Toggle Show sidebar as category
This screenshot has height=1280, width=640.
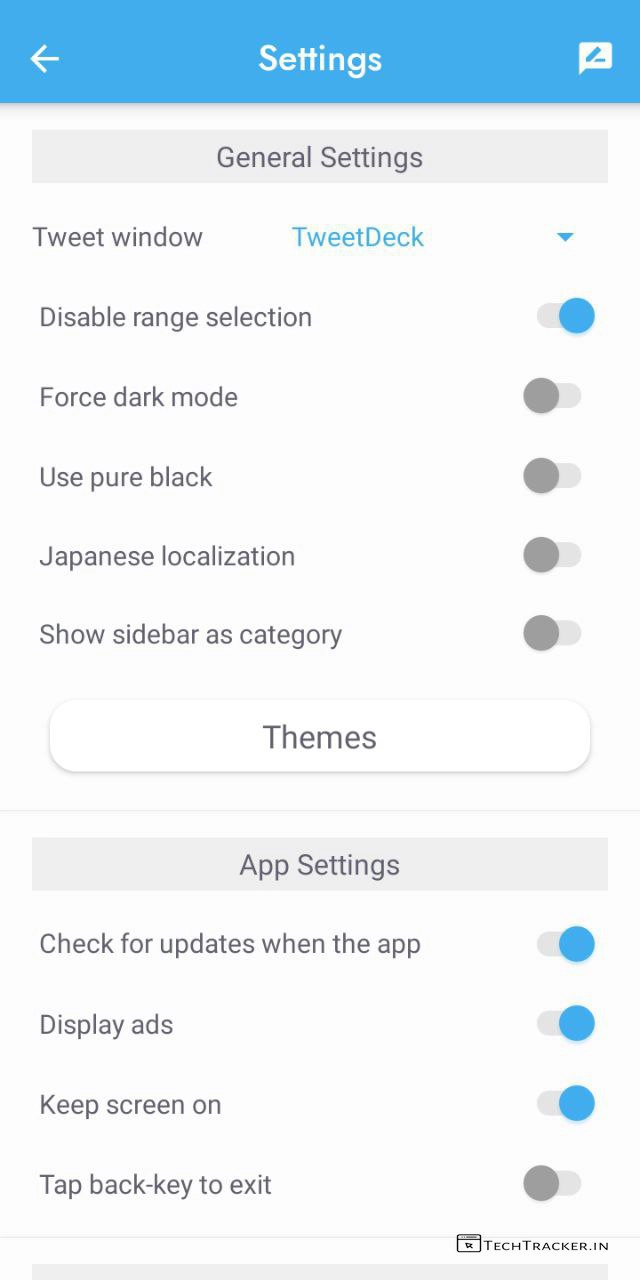tap(552, 633)
